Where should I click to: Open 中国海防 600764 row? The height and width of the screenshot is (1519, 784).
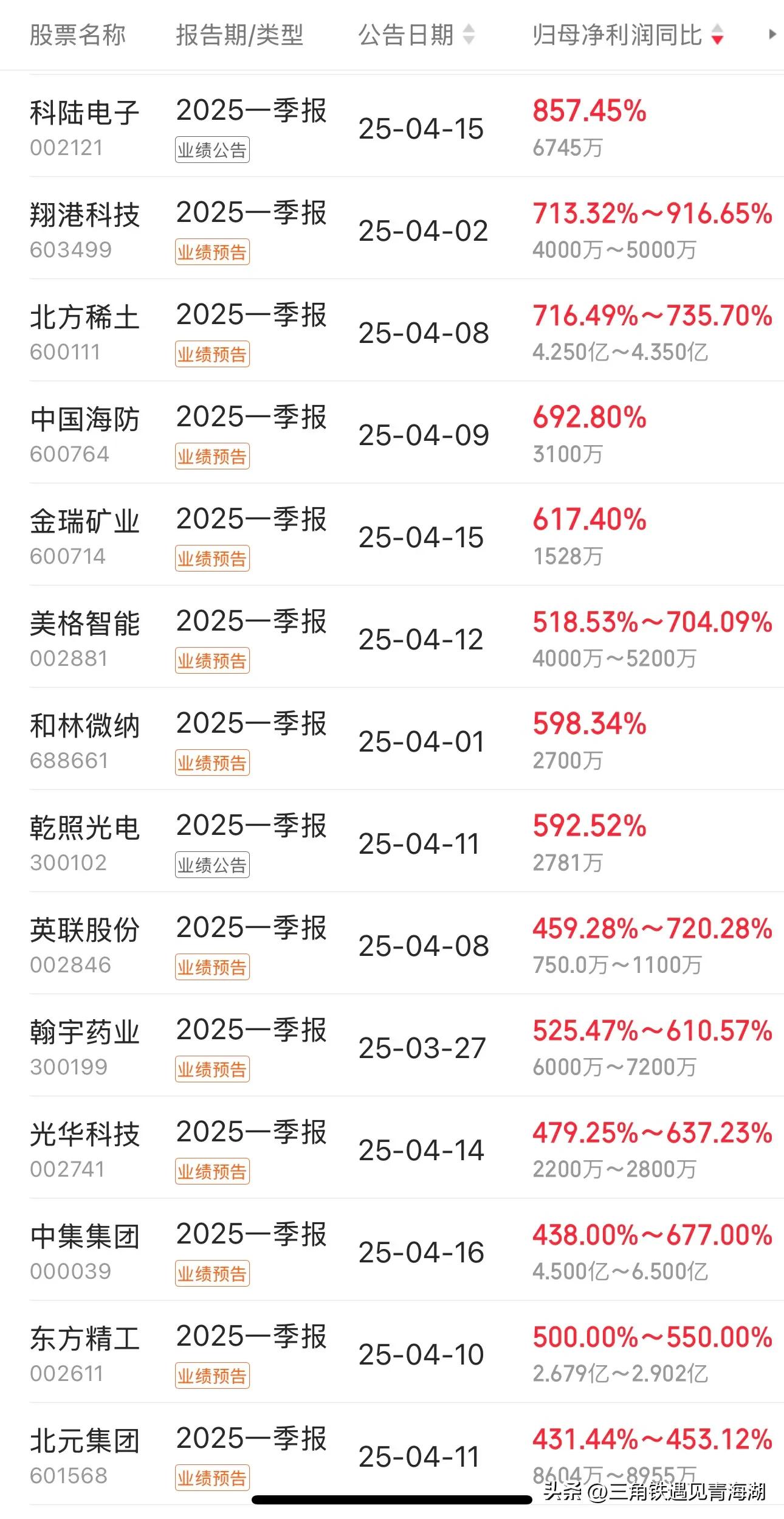(392, 433)
